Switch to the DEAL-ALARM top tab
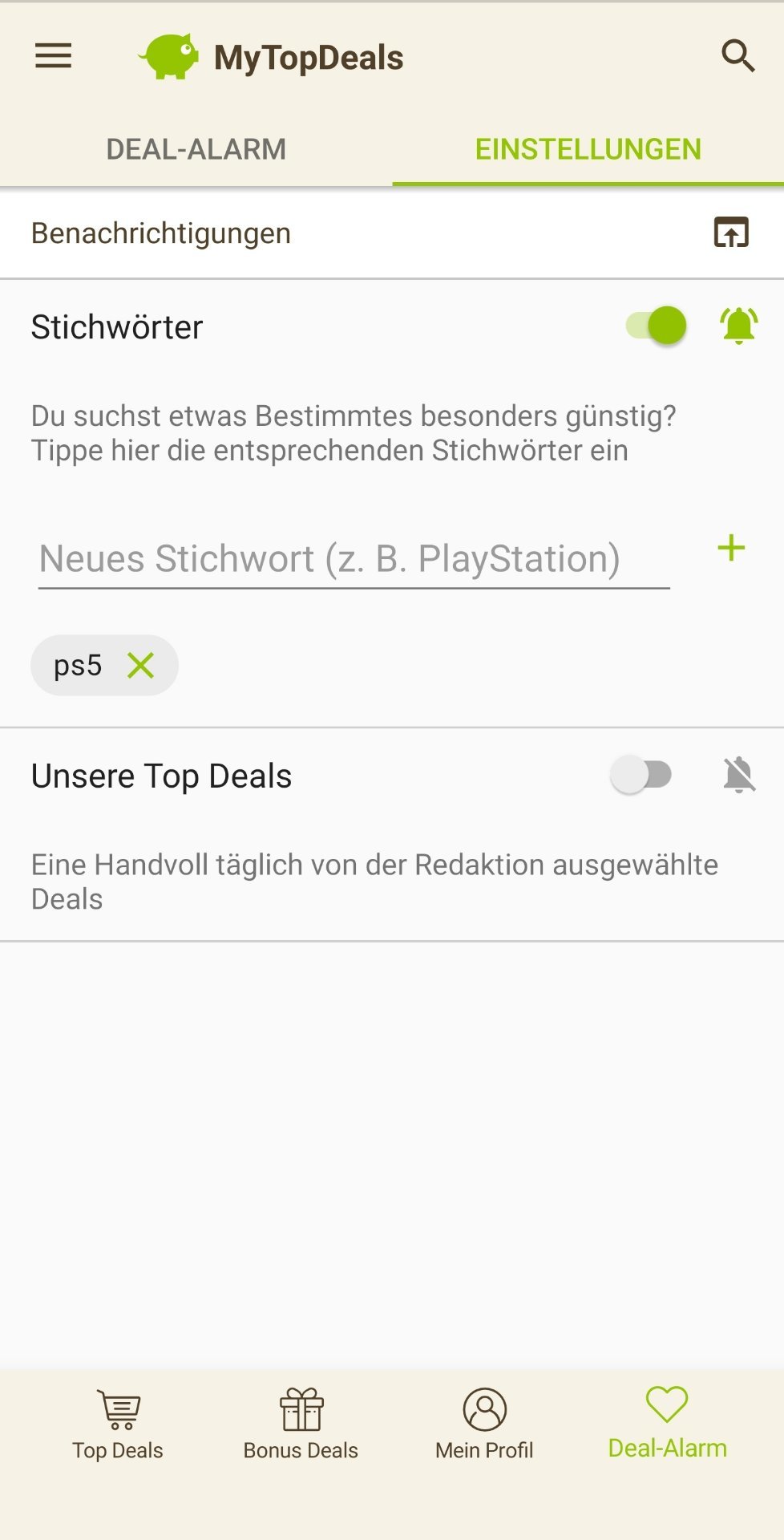This screenshot has height=1540, width=784. (196, 149)
